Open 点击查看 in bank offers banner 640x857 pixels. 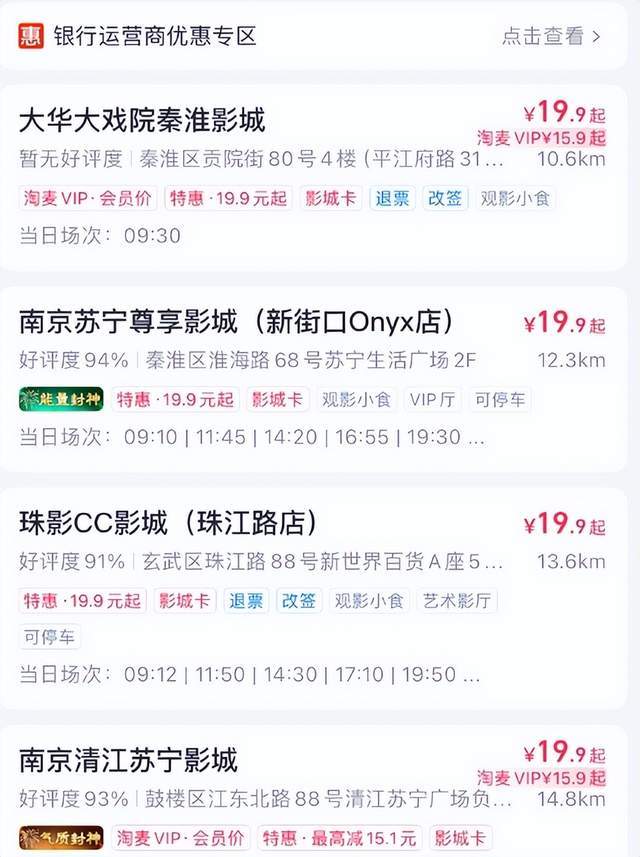[551, 36]
